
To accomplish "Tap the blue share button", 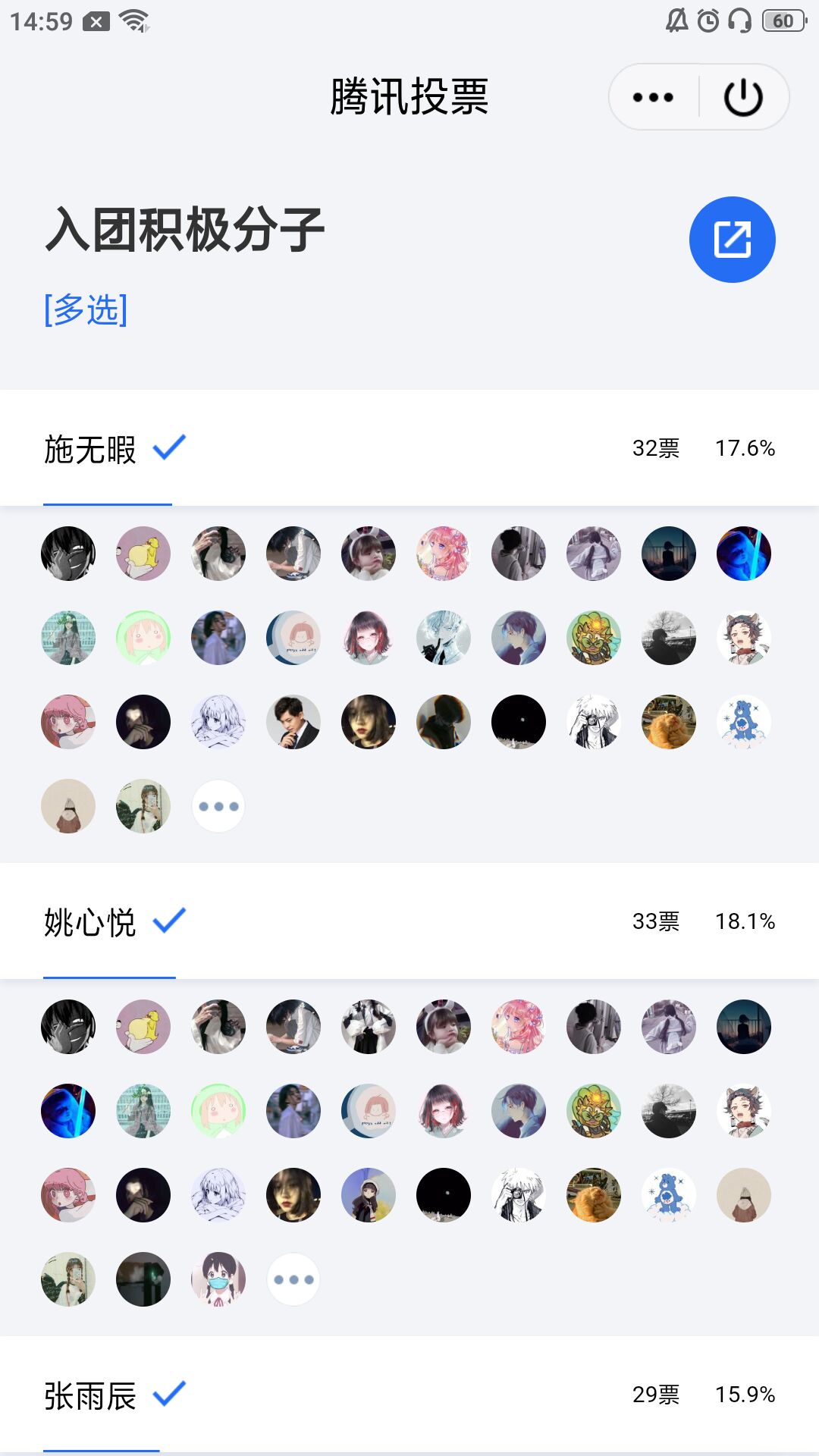I will coord(732,240).
